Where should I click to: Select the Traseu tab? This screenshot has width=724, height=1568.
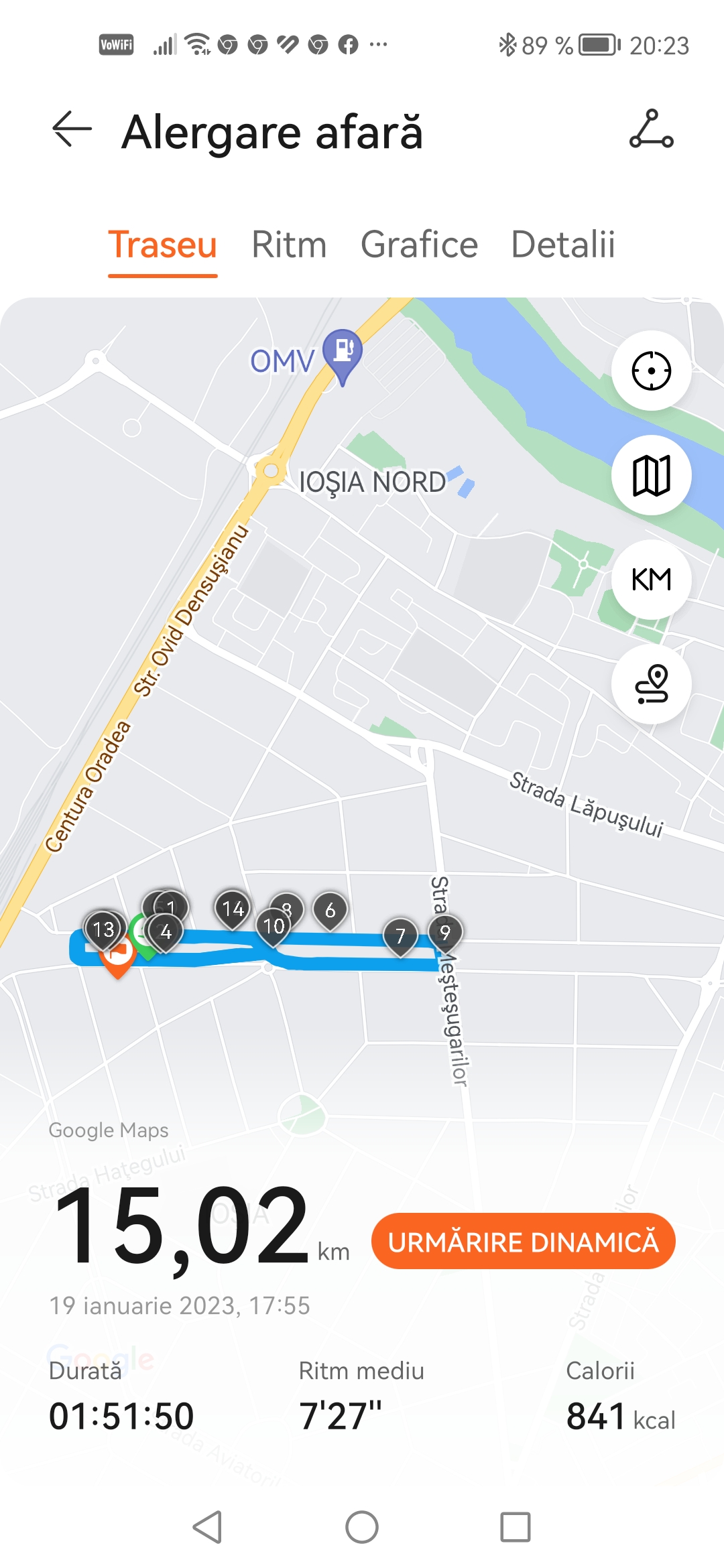tap(163, 245)
